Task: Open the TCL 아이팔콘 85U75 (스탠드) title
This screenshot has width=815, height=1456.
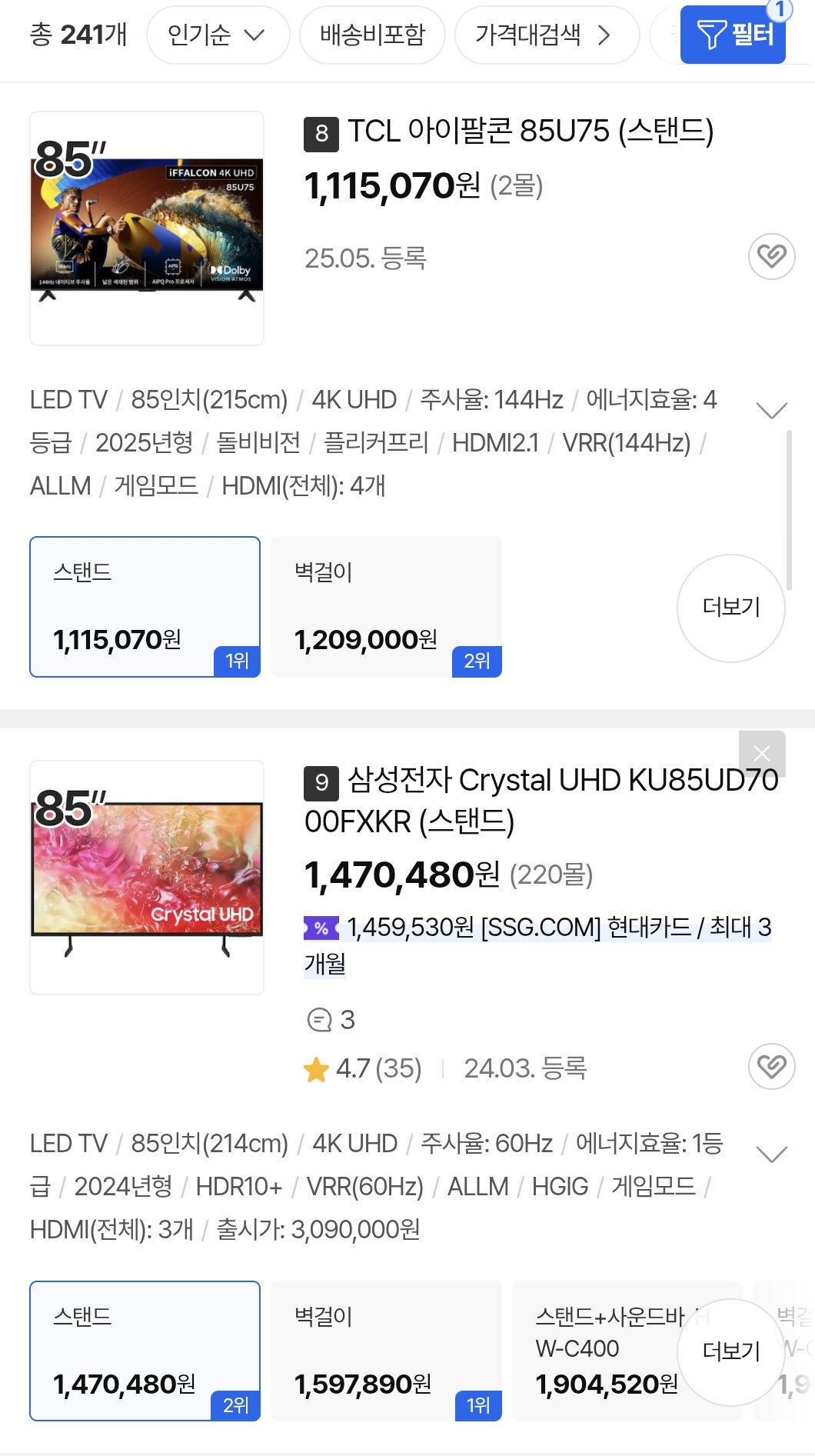Action: pos(531,132)
